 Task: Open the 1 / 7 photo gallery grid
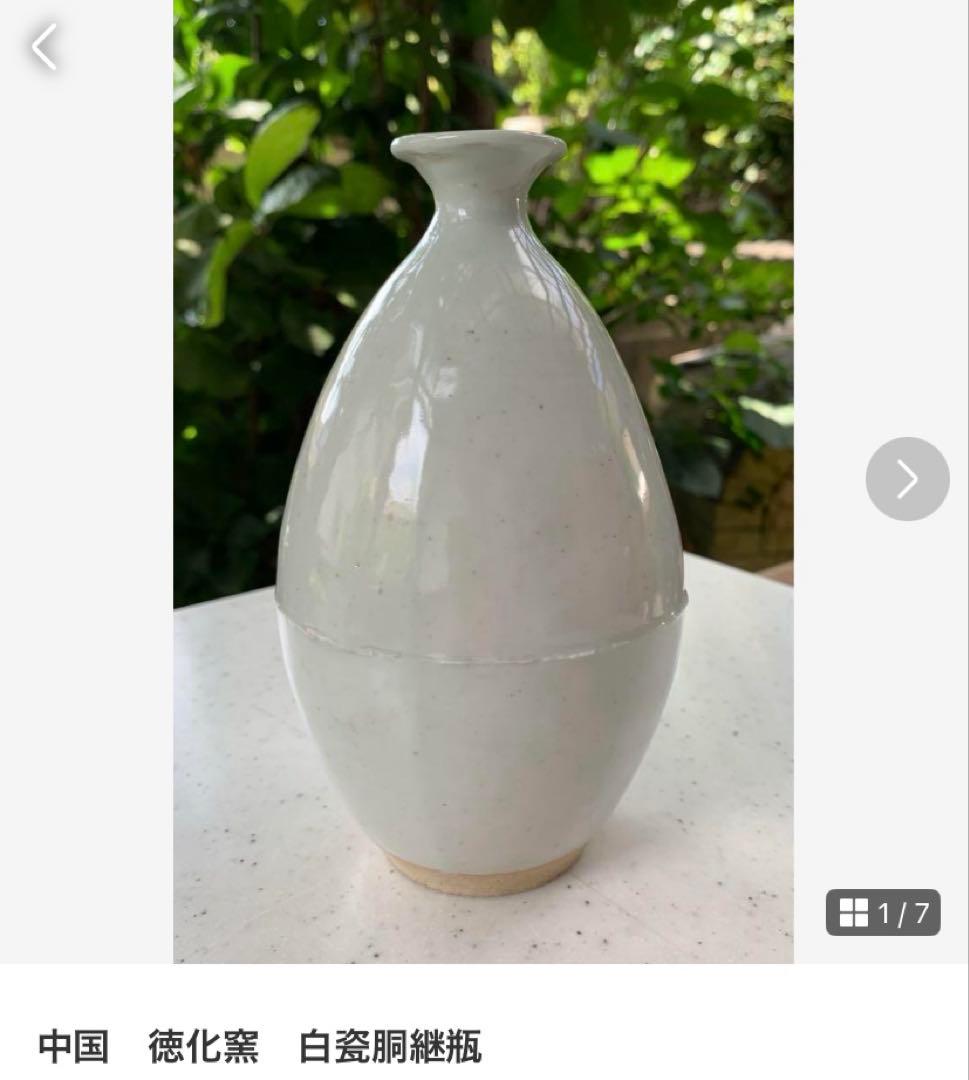coord(883,912)
